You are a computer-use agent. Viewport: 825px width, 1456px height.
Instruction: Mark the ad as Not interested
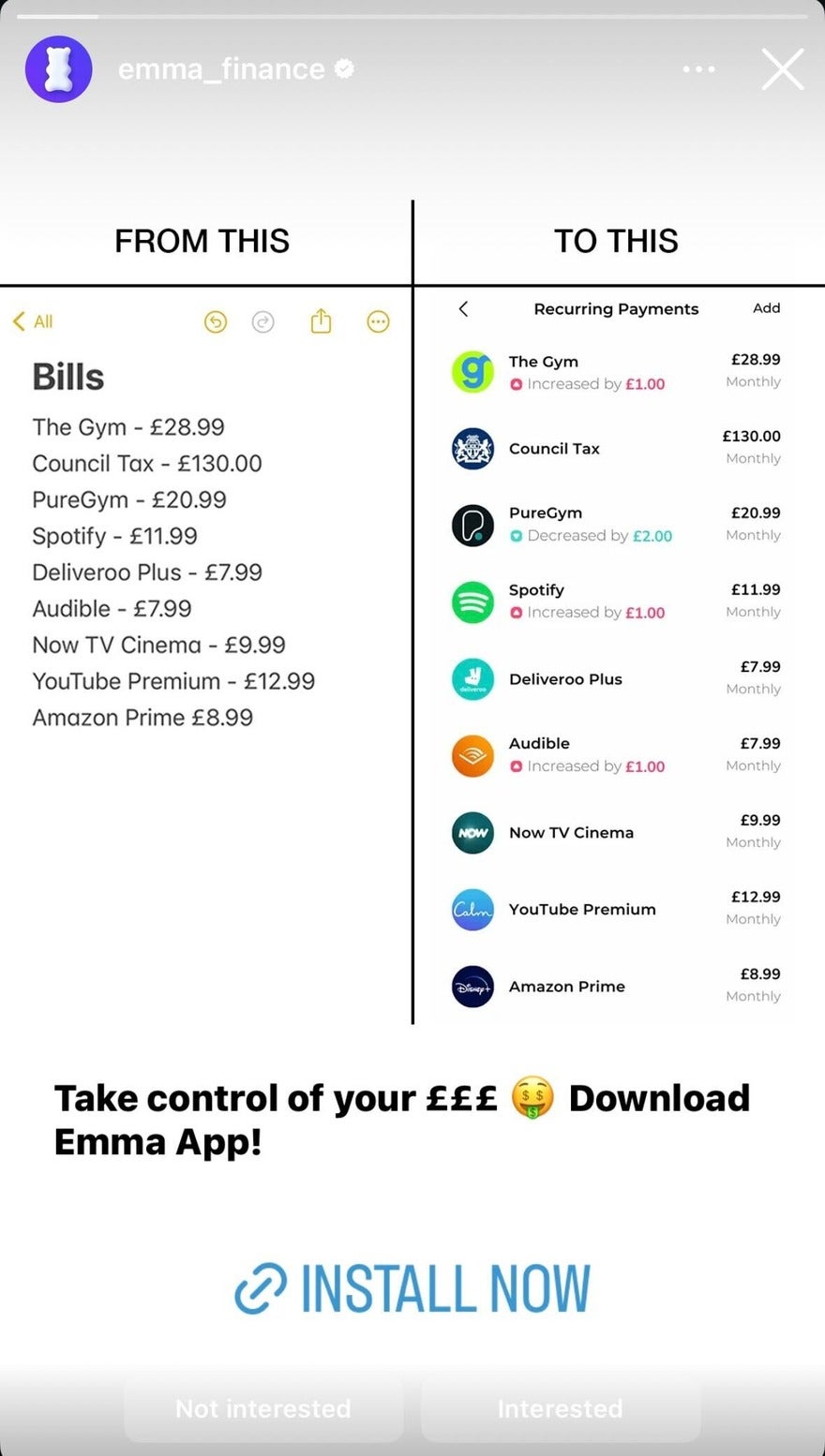pos(263,1408)
